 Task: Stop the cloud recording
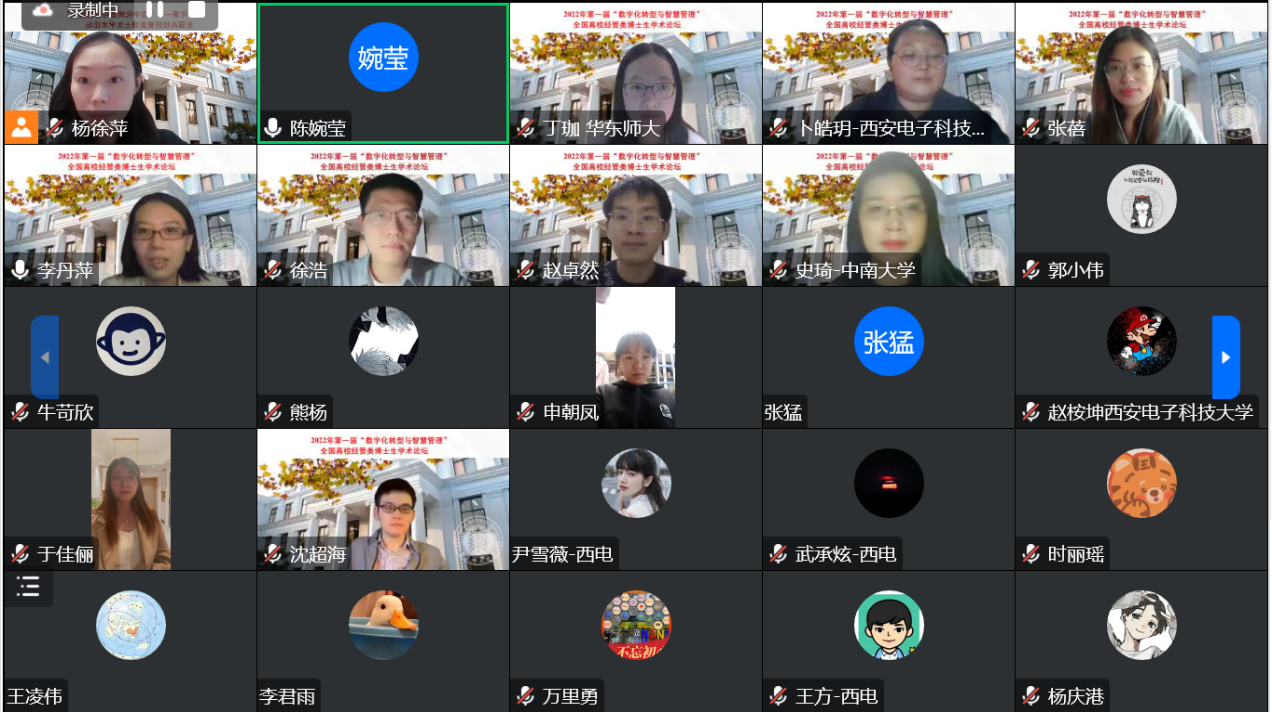coord(196,10)
